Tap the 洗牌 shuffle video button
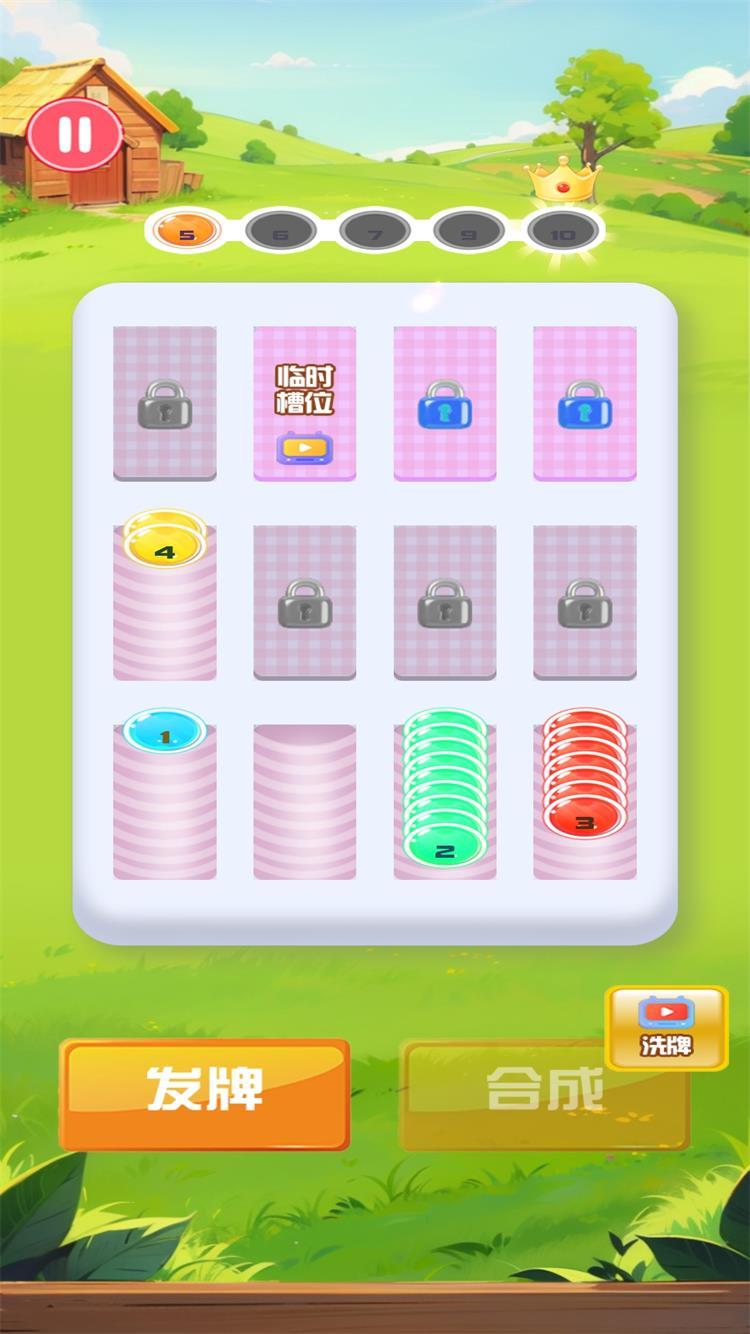Viewport: 750px width, 1334px height. click(x=666, y=1027)
